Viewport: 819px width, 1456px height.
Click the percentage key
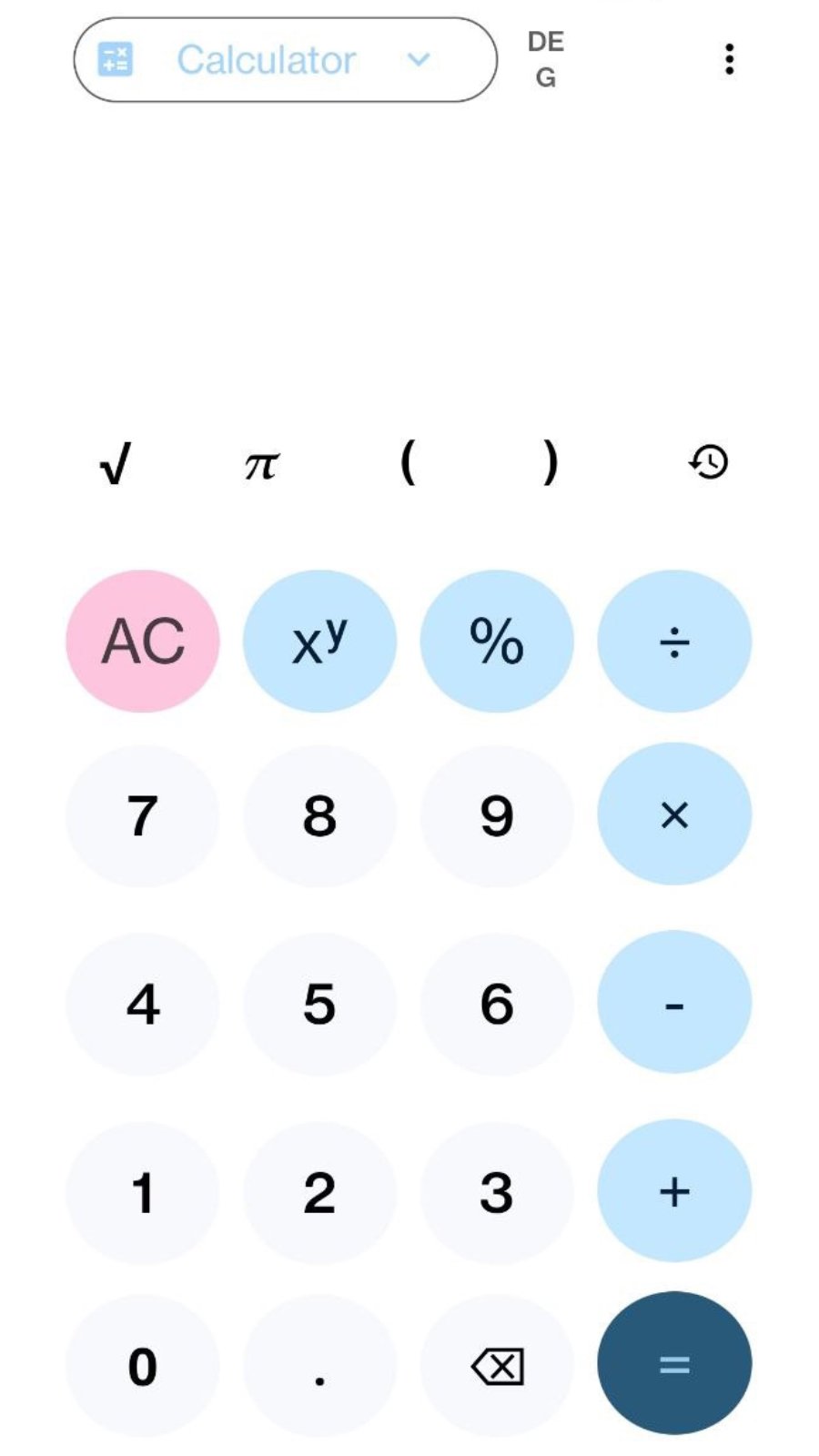[x=497, y=640]
